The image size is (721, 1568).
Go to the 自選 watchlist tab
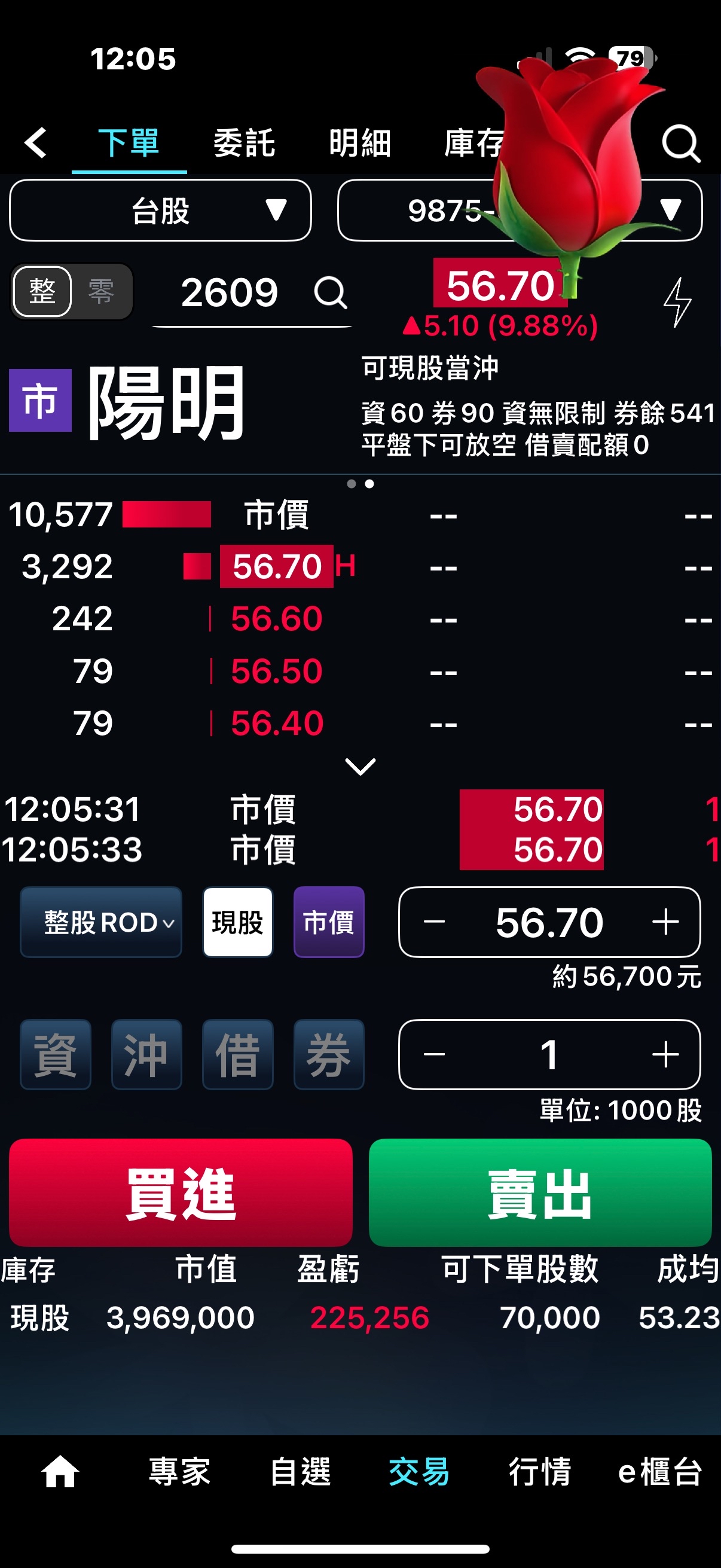click(300, 1472)
